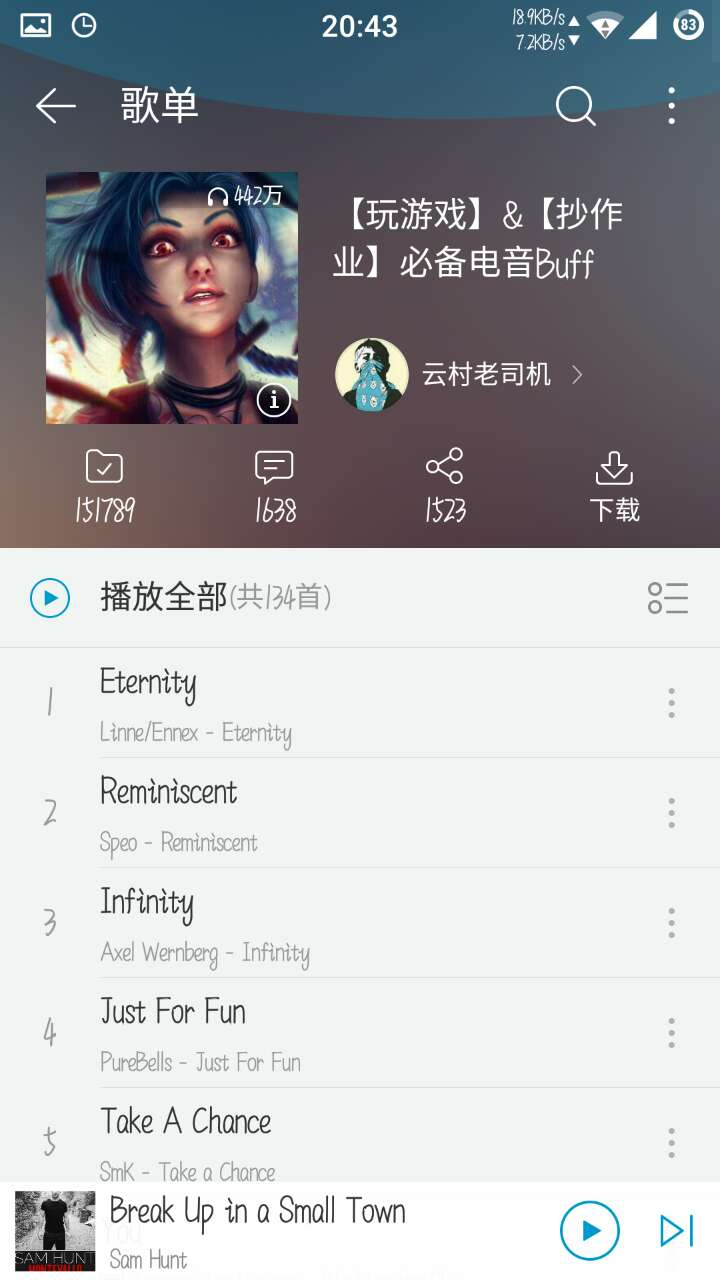720x1280 pixels.
Task: Play the song Reminiscent
Action: 300,812
